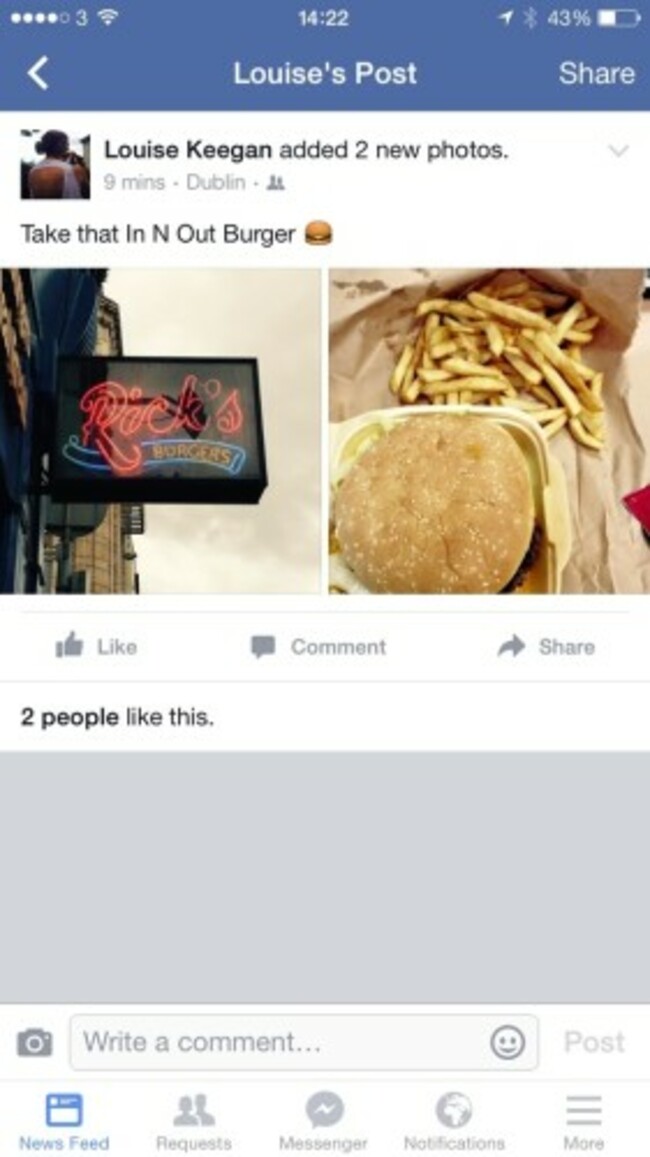This screenshot has height=1157, width=650.
Task: Open Louise Keegan's profile picture
Action: pos(55,164)
